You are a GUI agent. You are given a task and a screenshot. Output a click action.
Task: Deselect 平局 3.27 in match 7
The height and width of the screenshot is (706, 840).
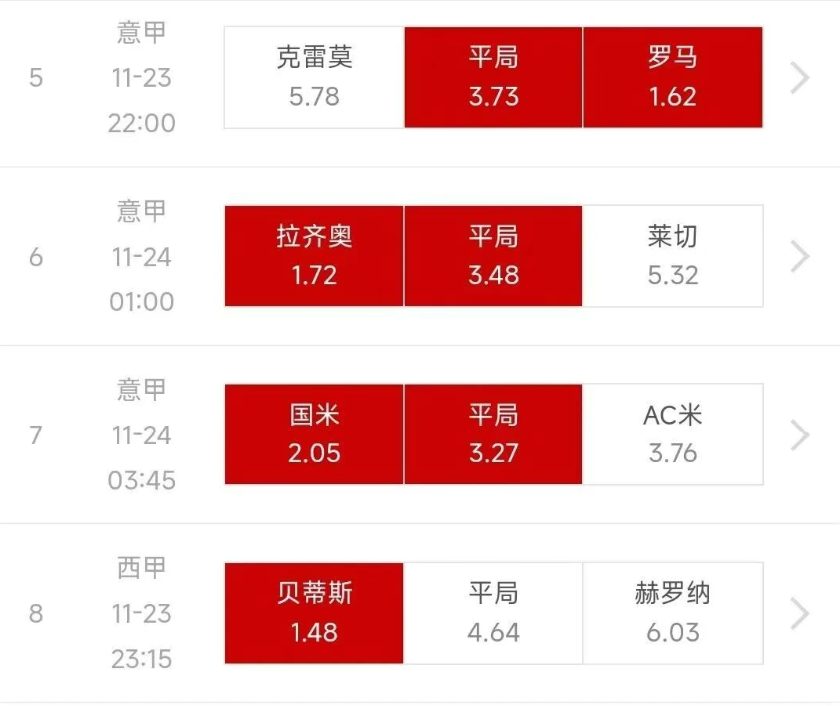(493, 434)
